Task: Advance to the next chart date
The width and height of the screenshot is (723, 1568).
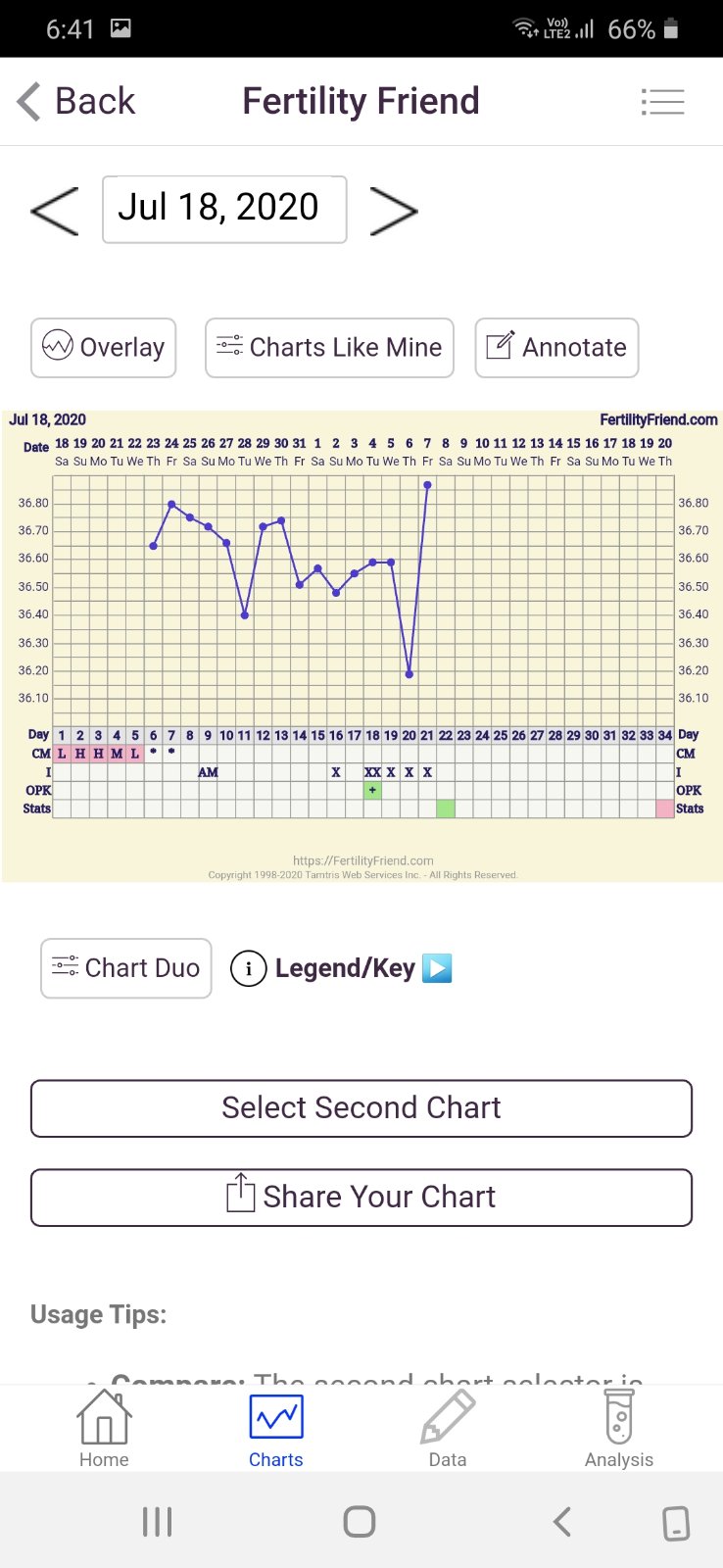Action: click(x=394, y=210)
